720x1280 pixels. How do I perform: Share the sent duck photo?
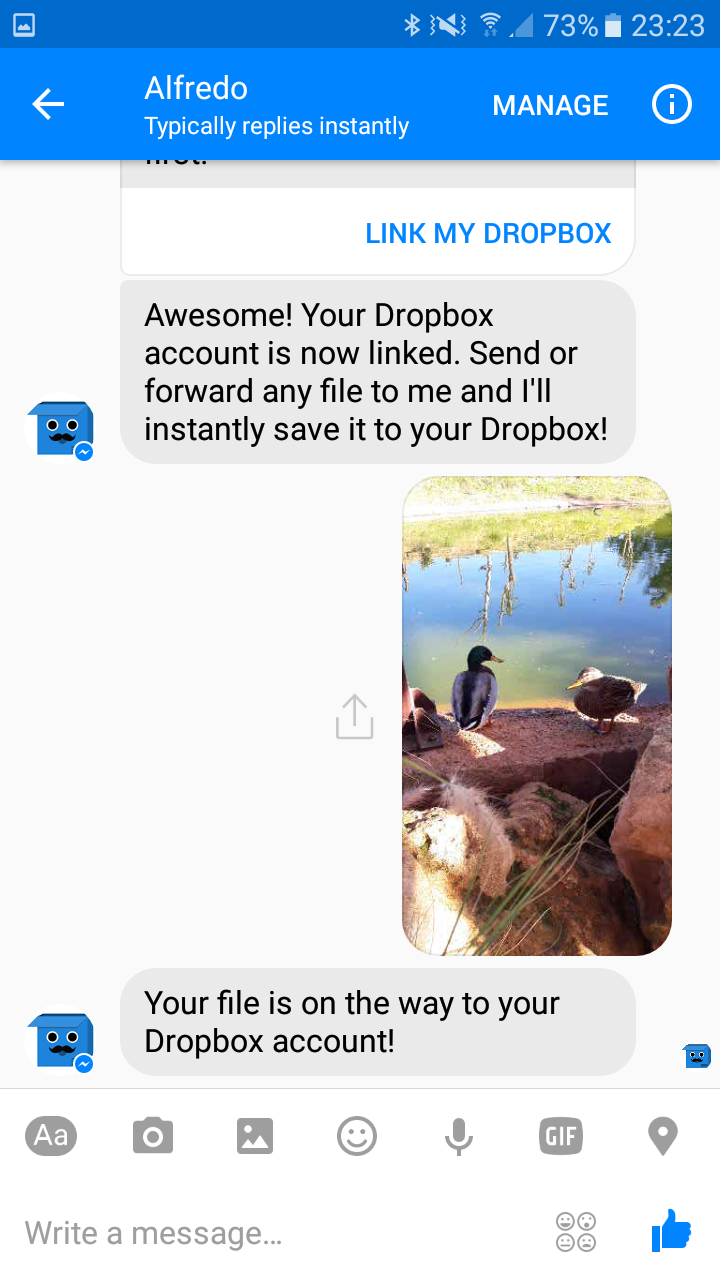tap(354, 717)
